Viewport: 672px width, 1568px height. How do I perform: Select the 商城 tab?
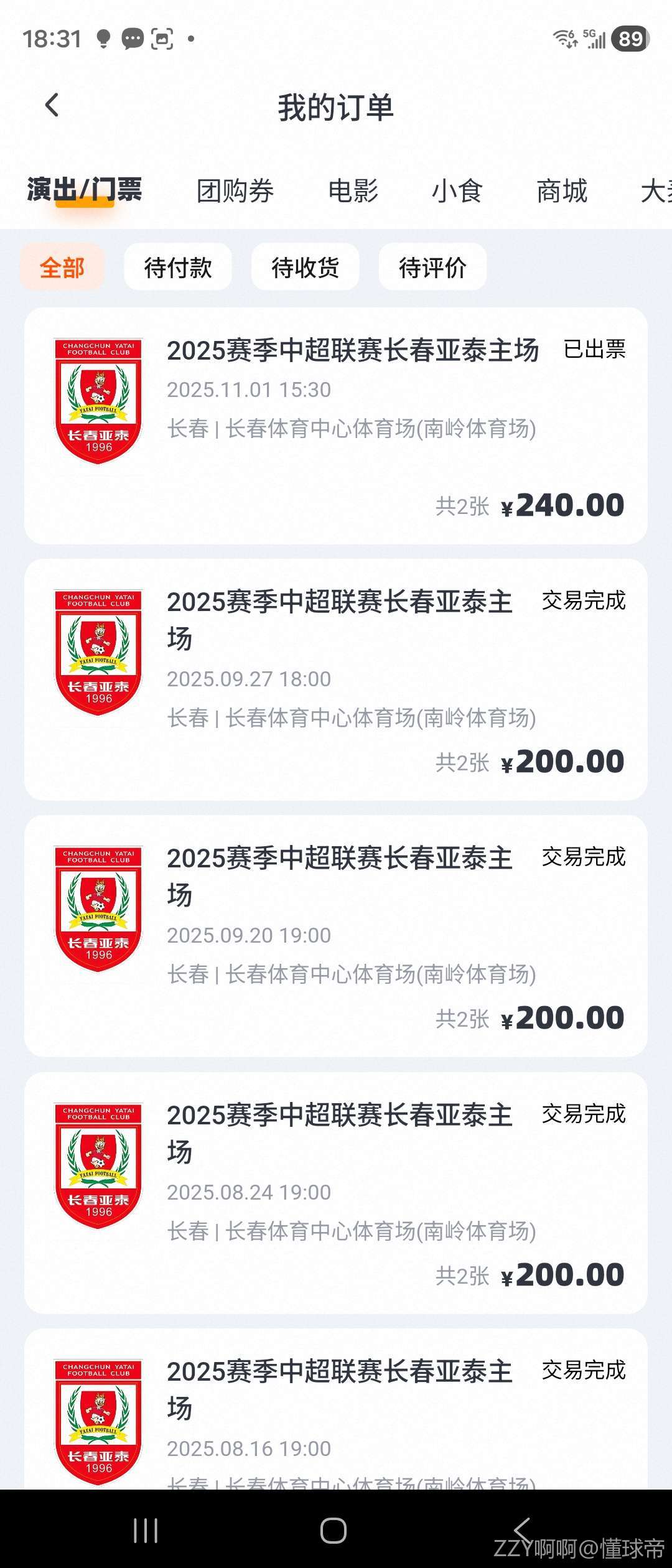(x=562, y=191)
